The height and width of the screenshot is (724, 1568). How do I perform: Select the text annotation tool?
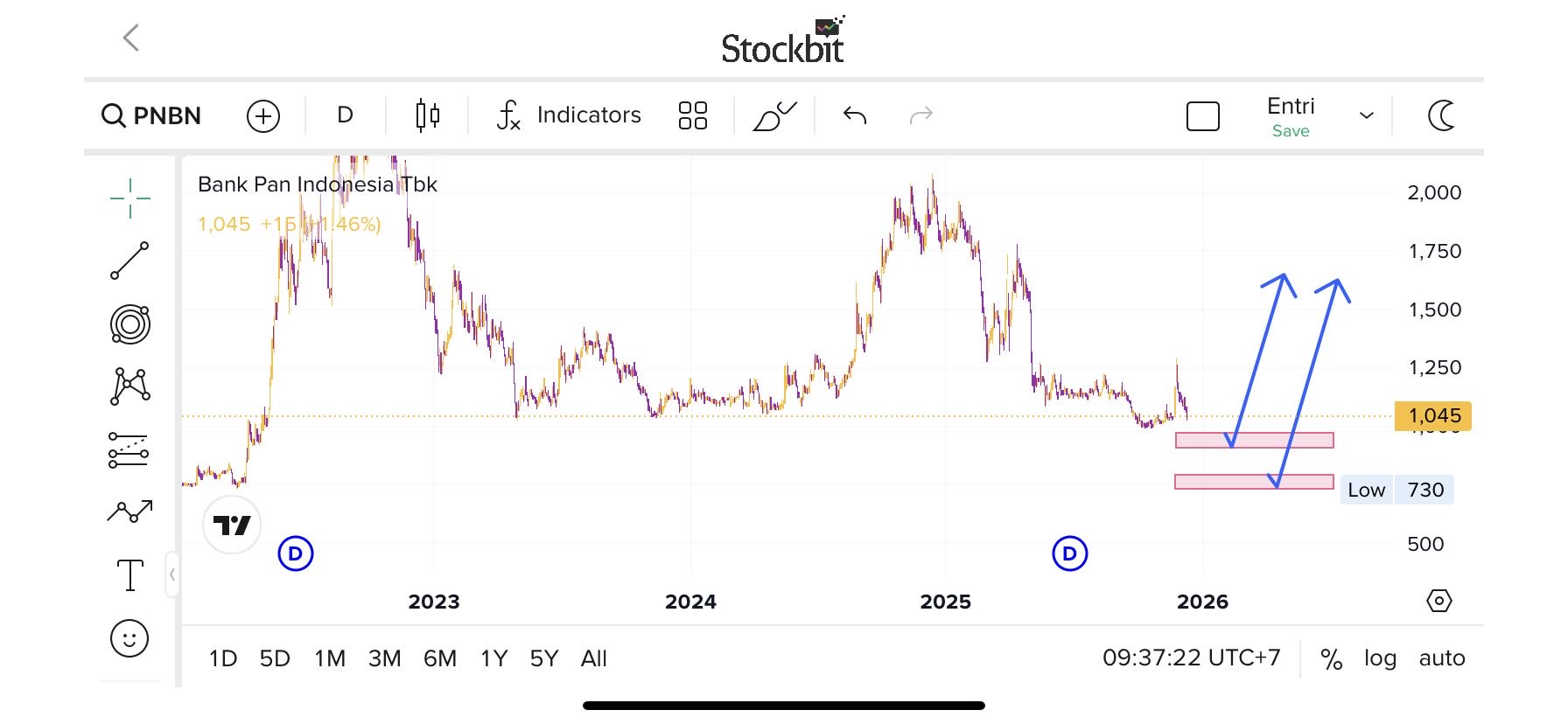pyautogui.click(x=129, y=575)
